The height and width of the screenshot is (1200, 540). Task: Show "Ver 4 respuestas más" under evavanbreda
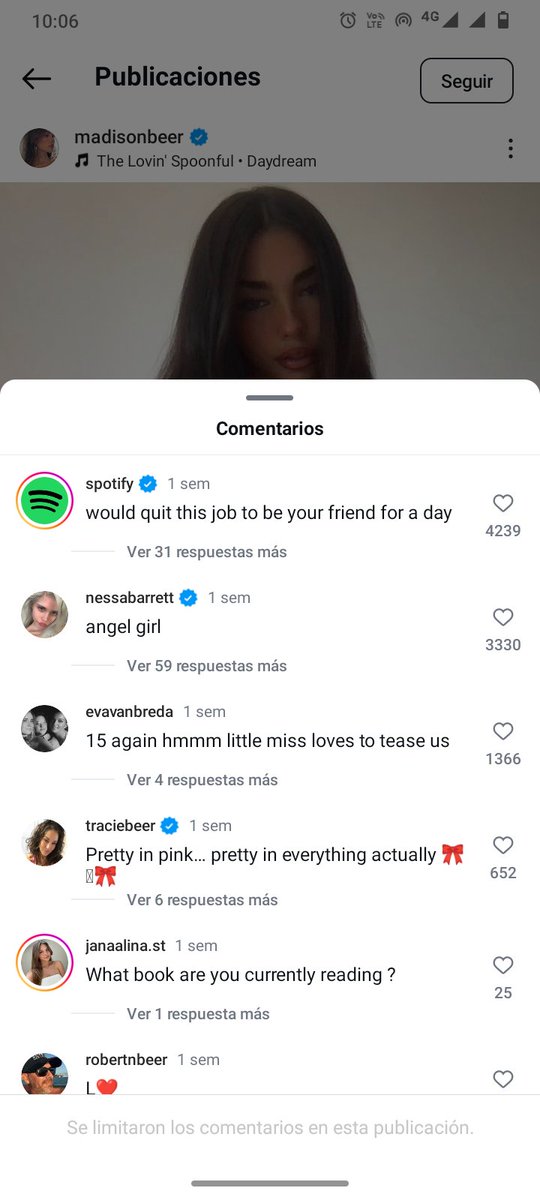pos(202,780)
